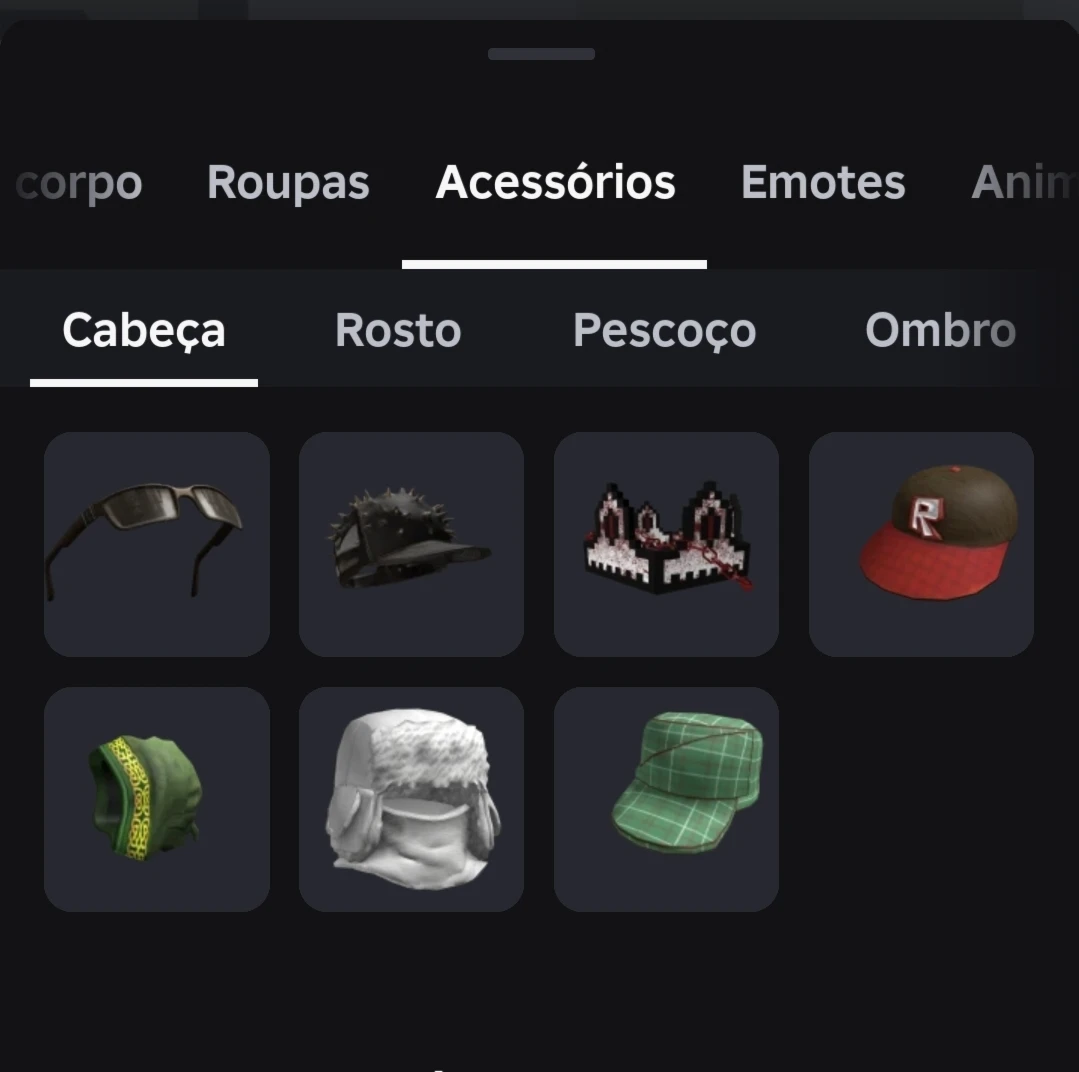The image size is (1079, 1072).
Task: Choose the white fur ushanka hat
Action: point(411,799)
